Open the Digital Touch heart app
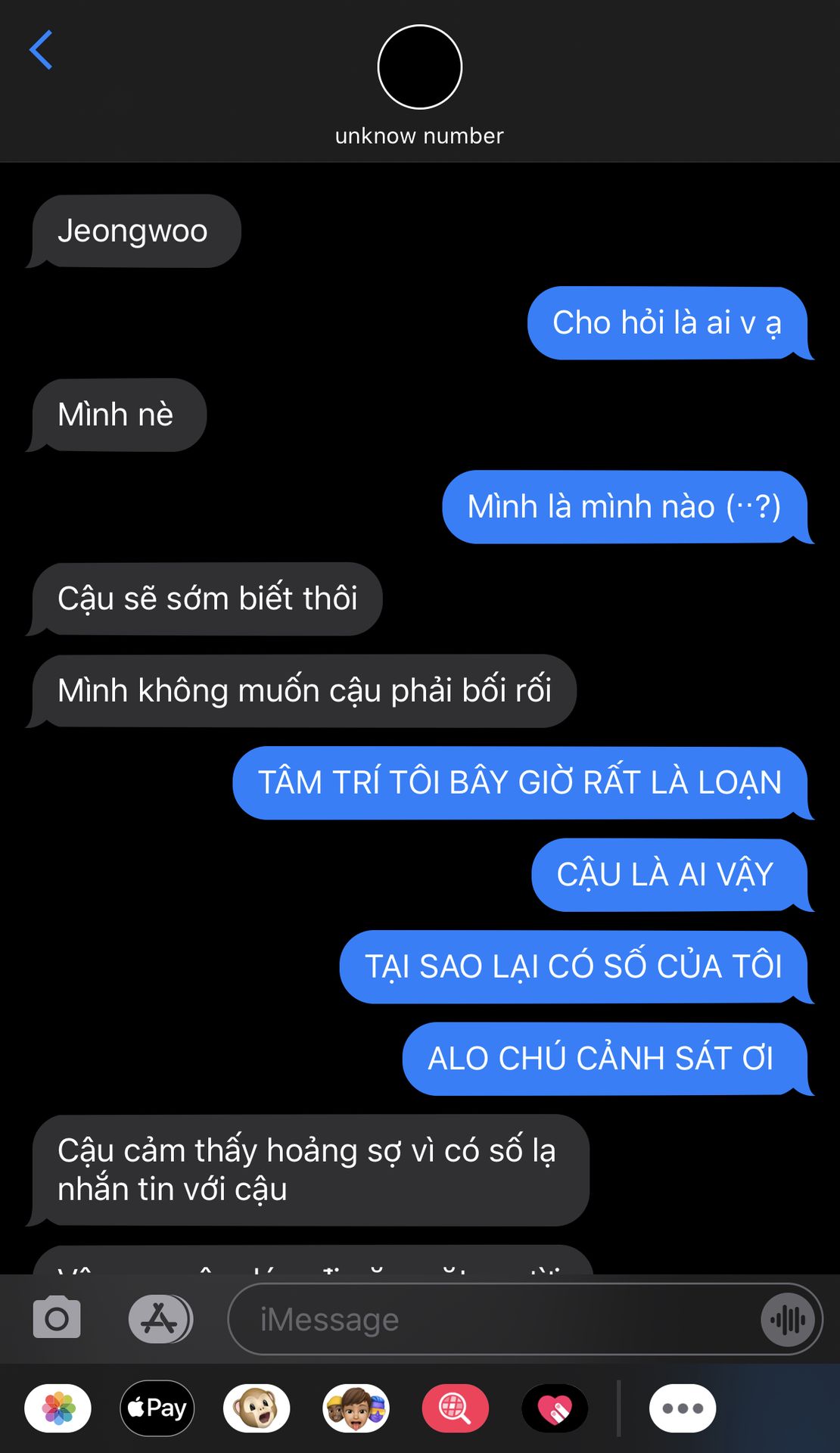This screenshot has height=1453, width=840. [555, 1408]
